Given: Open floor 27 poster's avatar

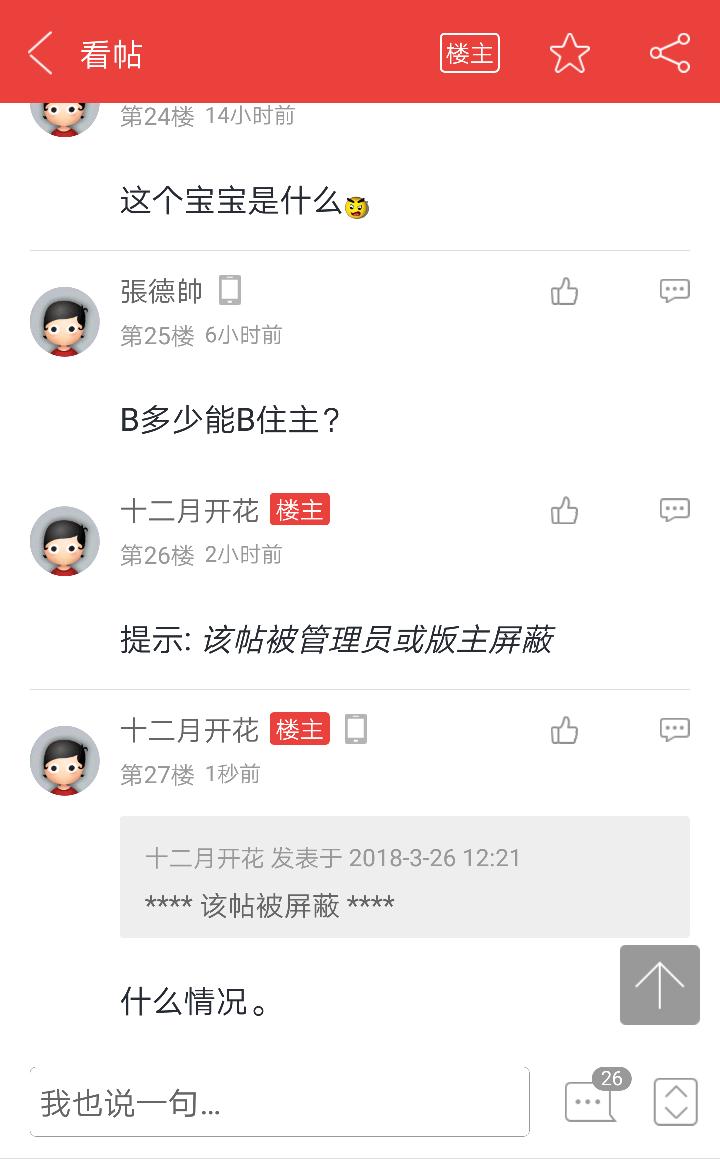Looking at the screenshot, I should (65, 760).
